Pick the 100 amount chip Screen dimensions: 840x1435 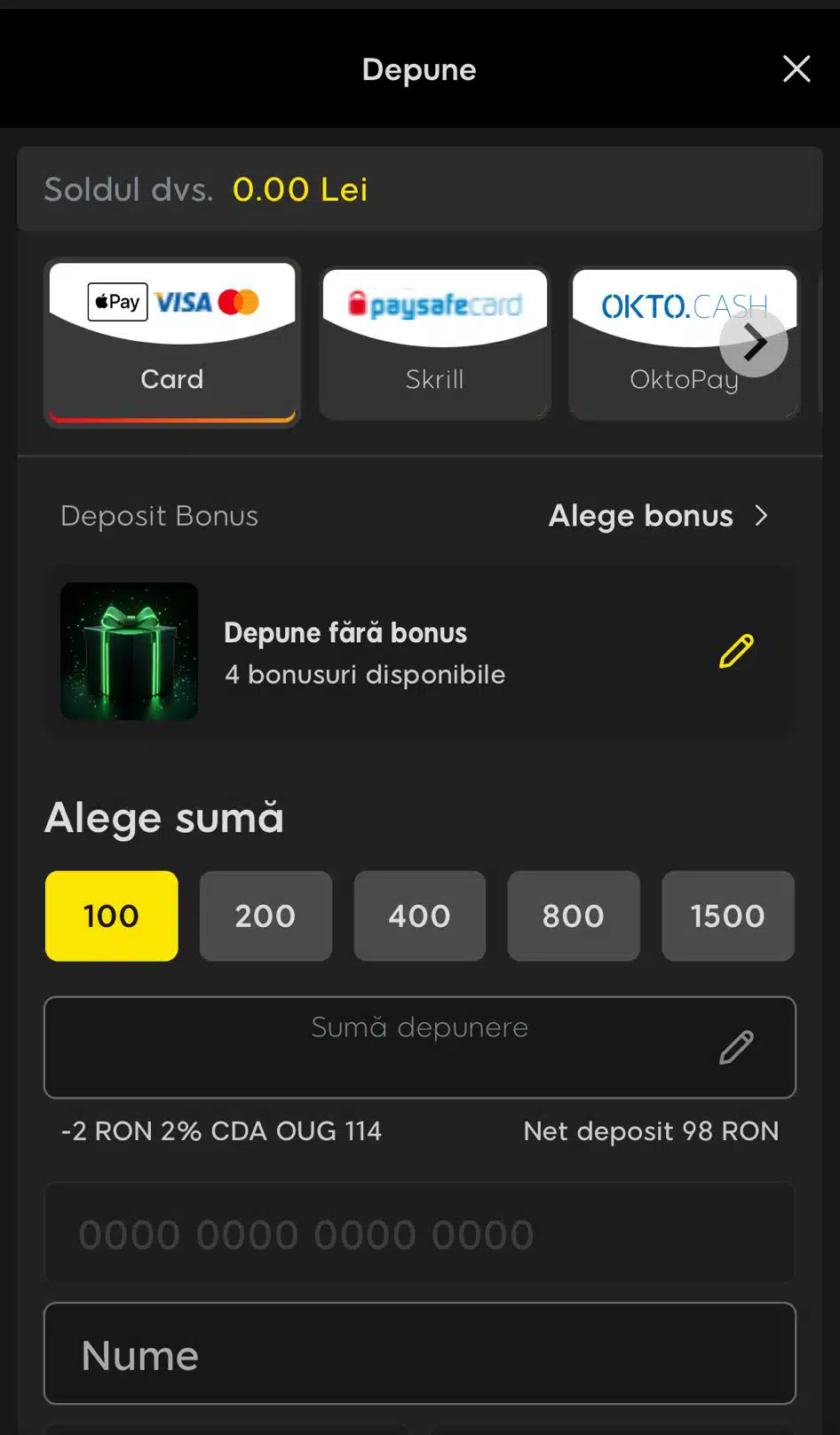(x=112, y=916)
